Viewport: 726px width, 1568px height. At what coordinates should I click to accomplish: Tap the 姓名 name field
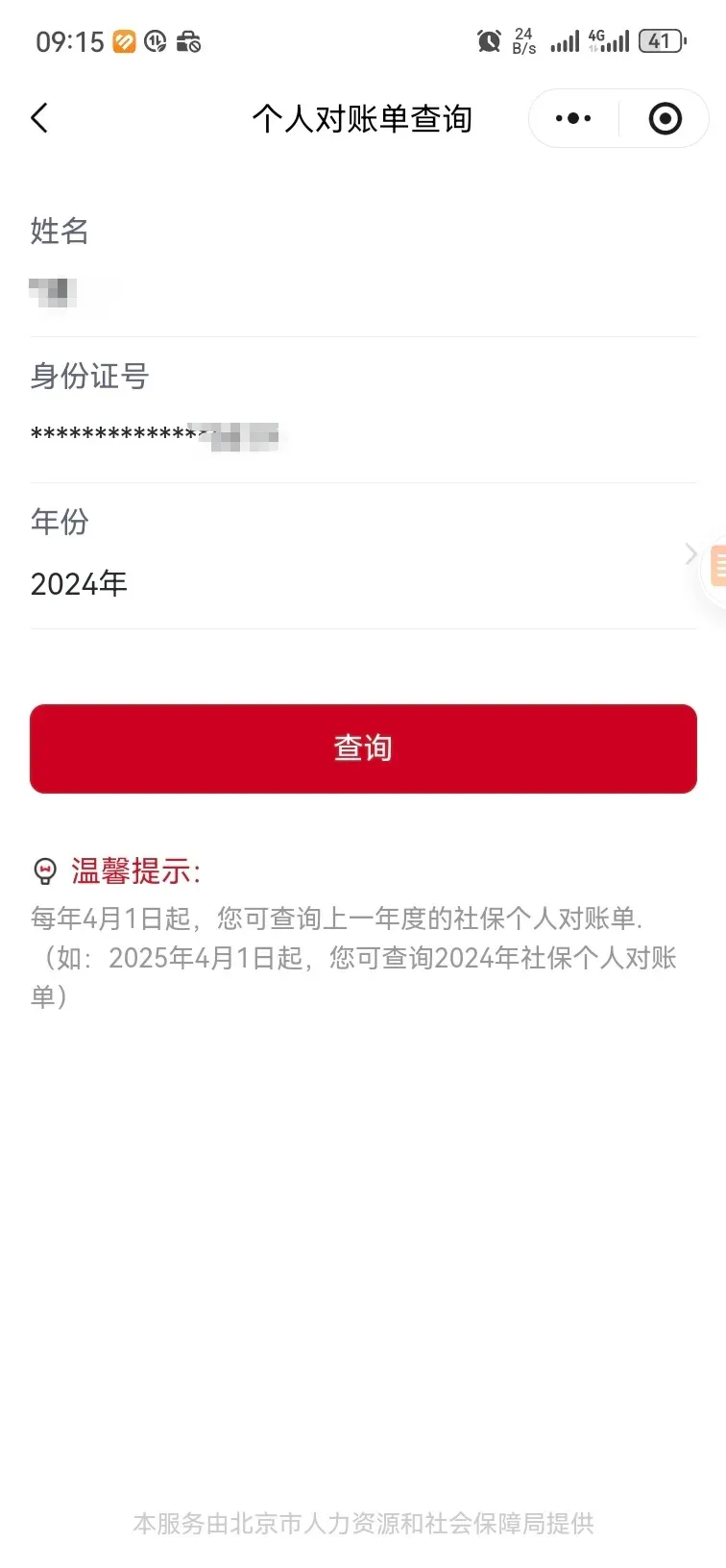click(x=362, y=292)
